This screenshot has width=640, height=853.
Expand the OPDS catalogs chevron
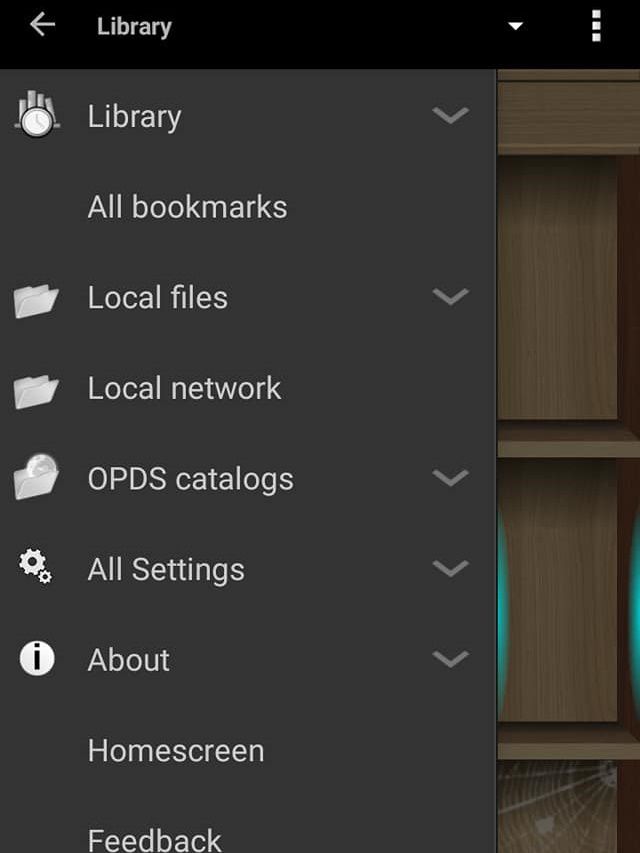coord(450,477)
